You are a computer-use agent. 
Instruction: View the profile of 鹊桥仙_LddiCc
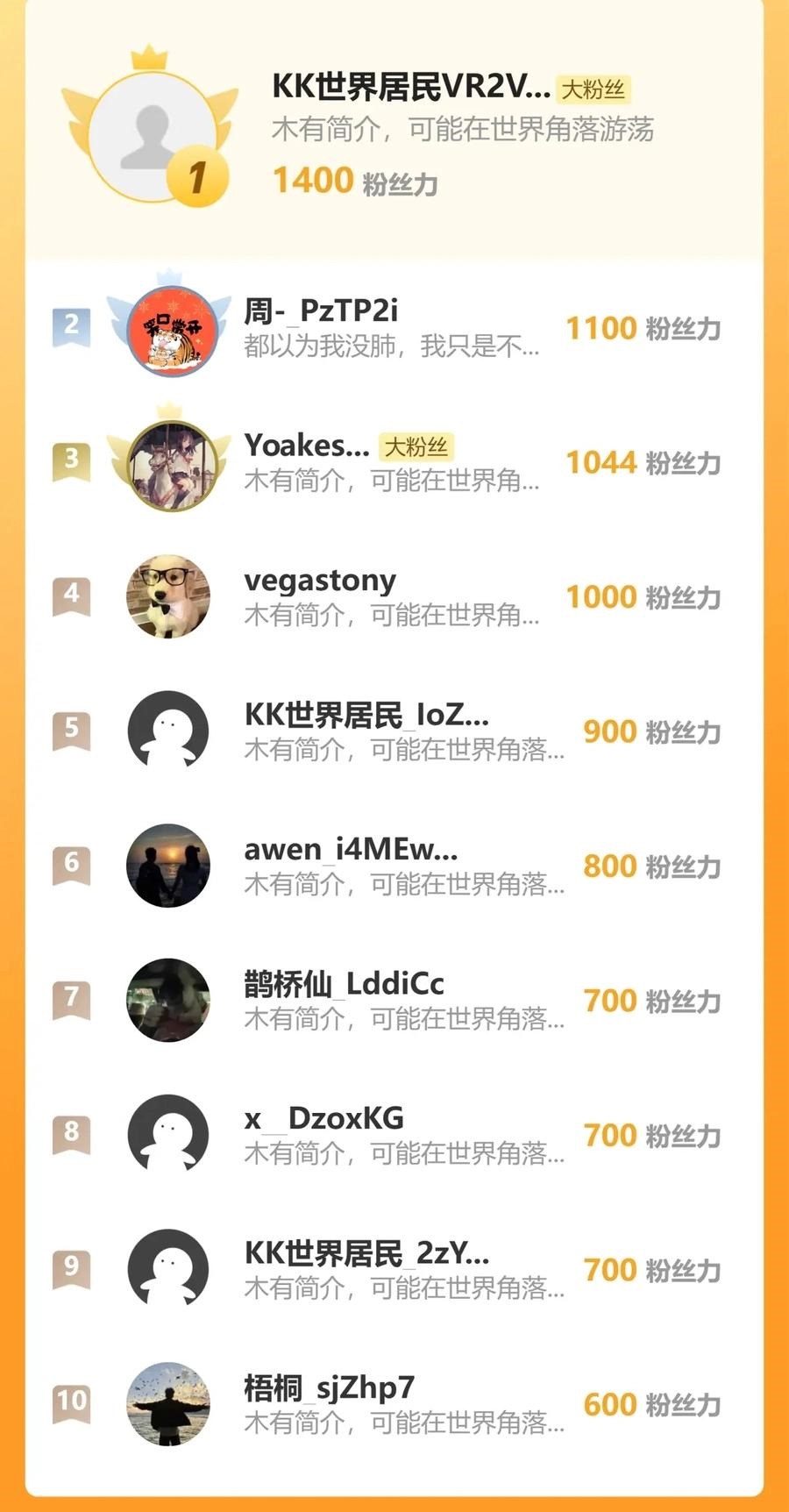pyautogui.click(x=344, y=984)
